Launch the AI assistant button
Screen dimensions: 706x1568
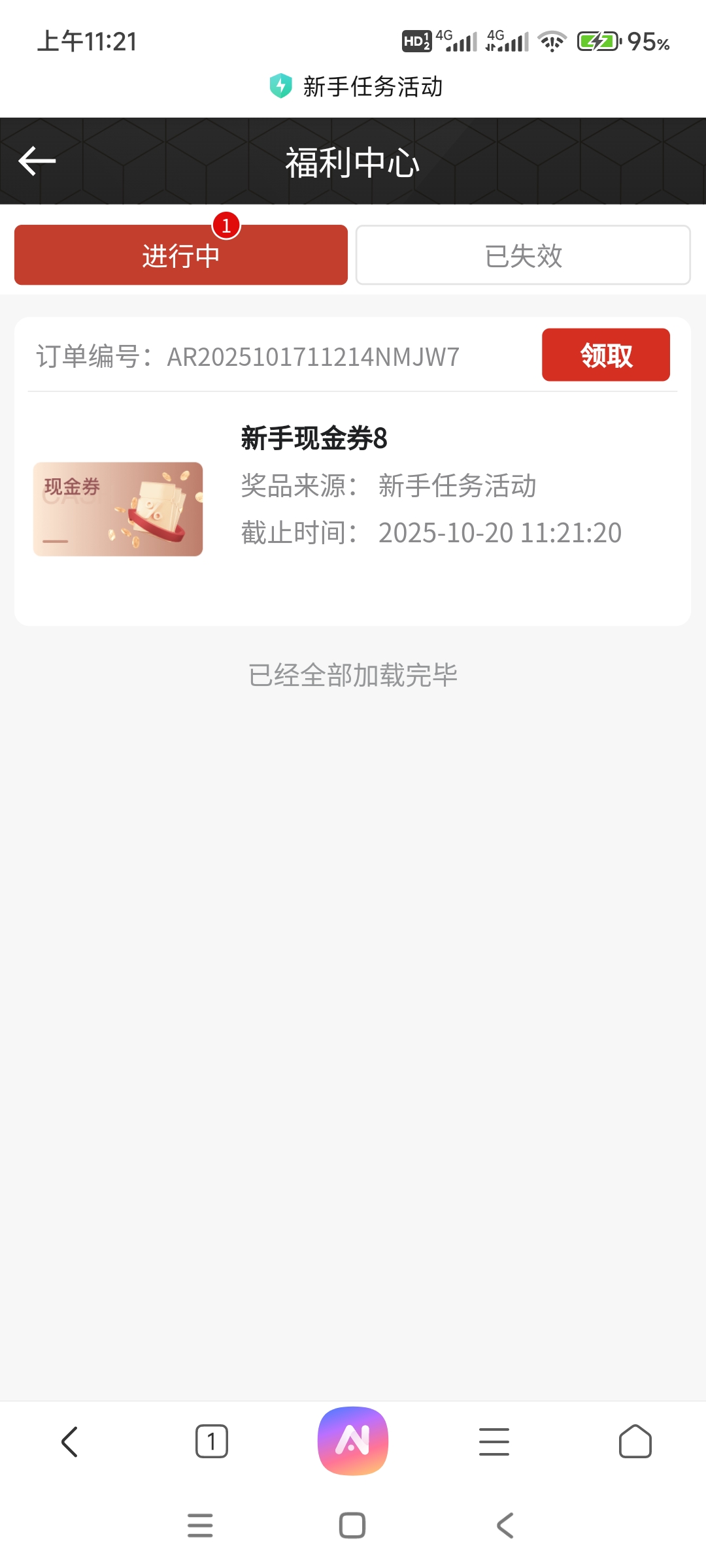tap(353, 1441)
